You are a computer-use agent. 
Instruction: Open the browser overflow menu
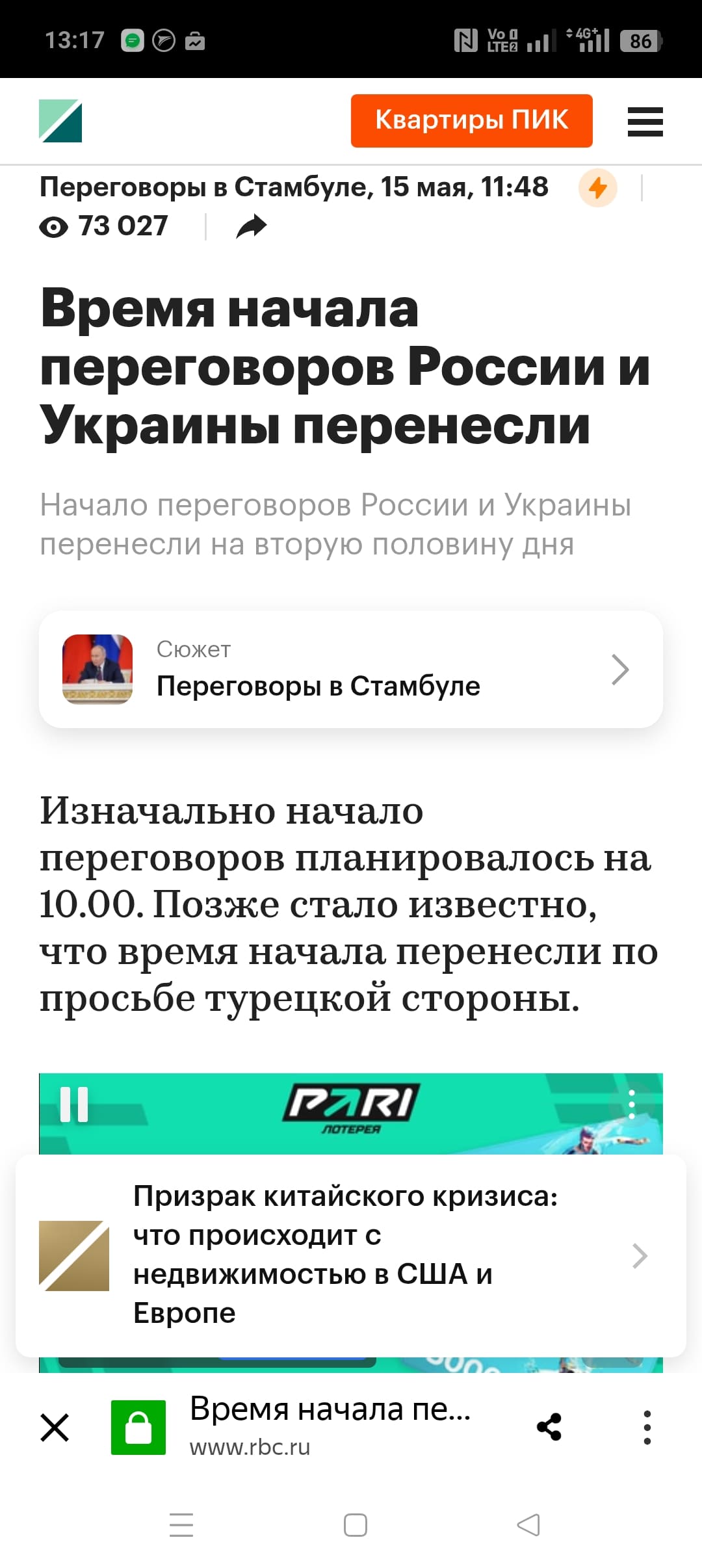[x=647, y=1428]
